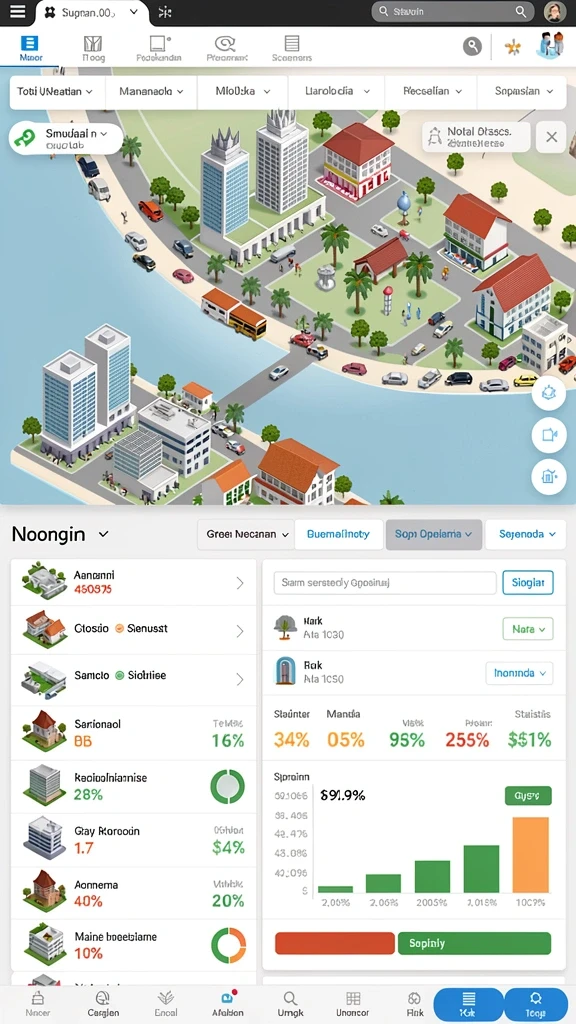This screenshot has width=576, height=1024.
Task: Open the Aanonni building row
Action: click(133, 582)
